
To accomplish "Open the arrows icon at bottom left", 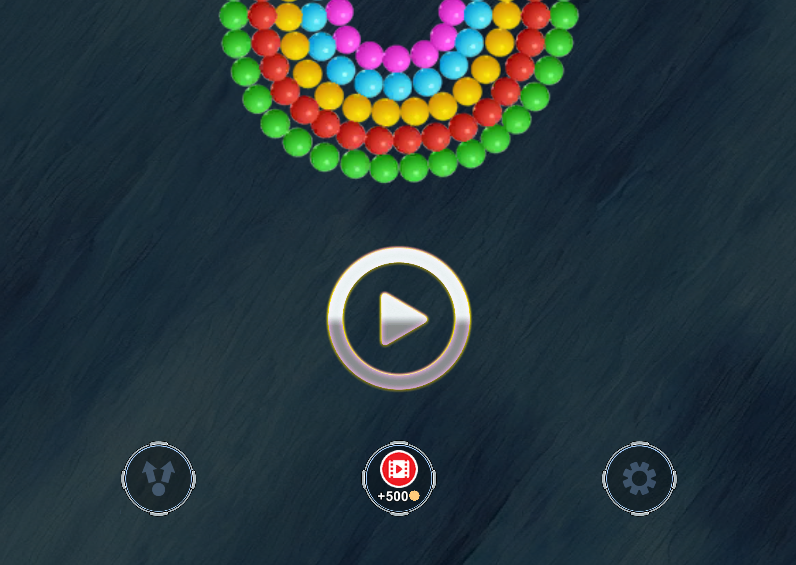I will point(158,479).
